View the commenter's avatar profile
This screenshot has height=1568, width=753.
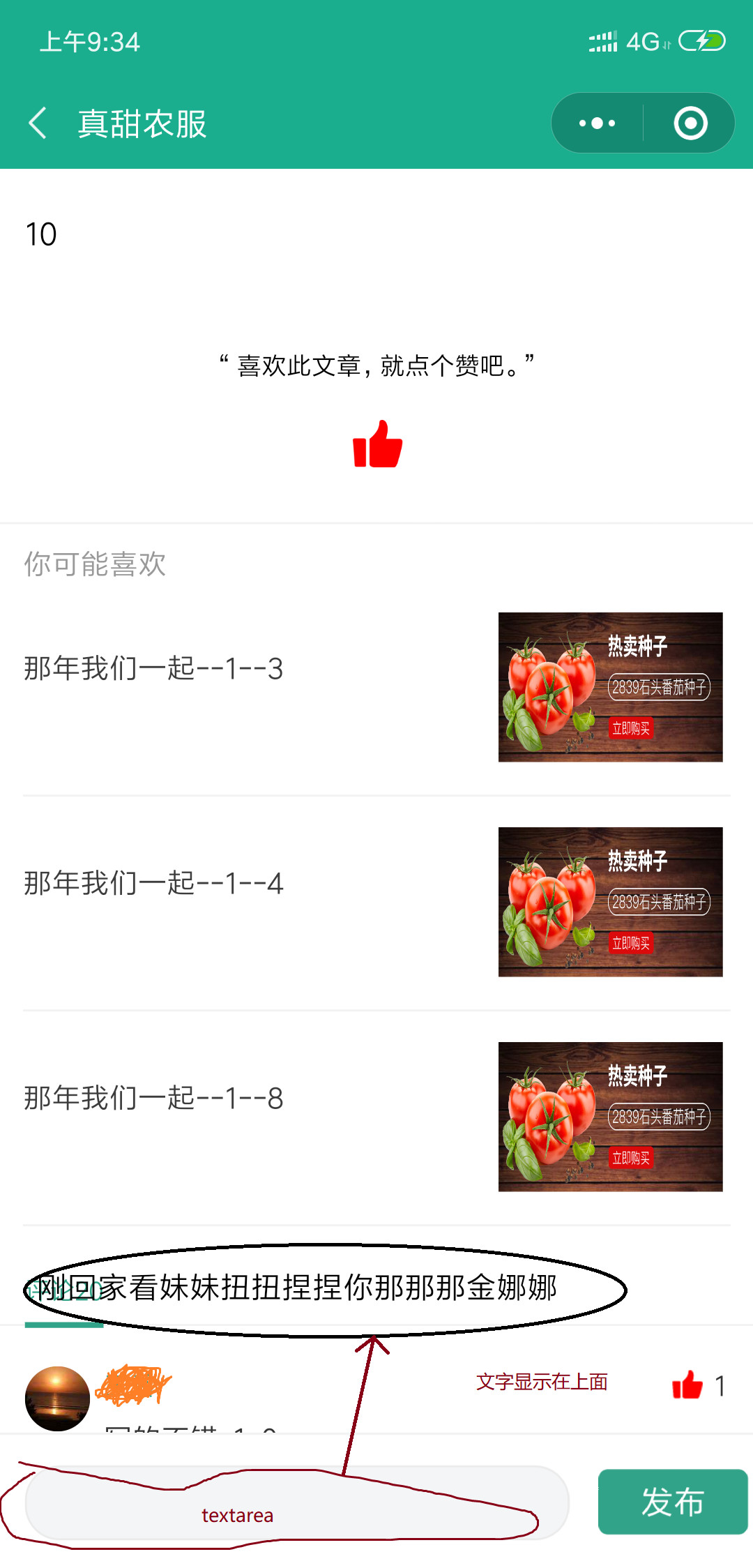[x=57, y=1398]
